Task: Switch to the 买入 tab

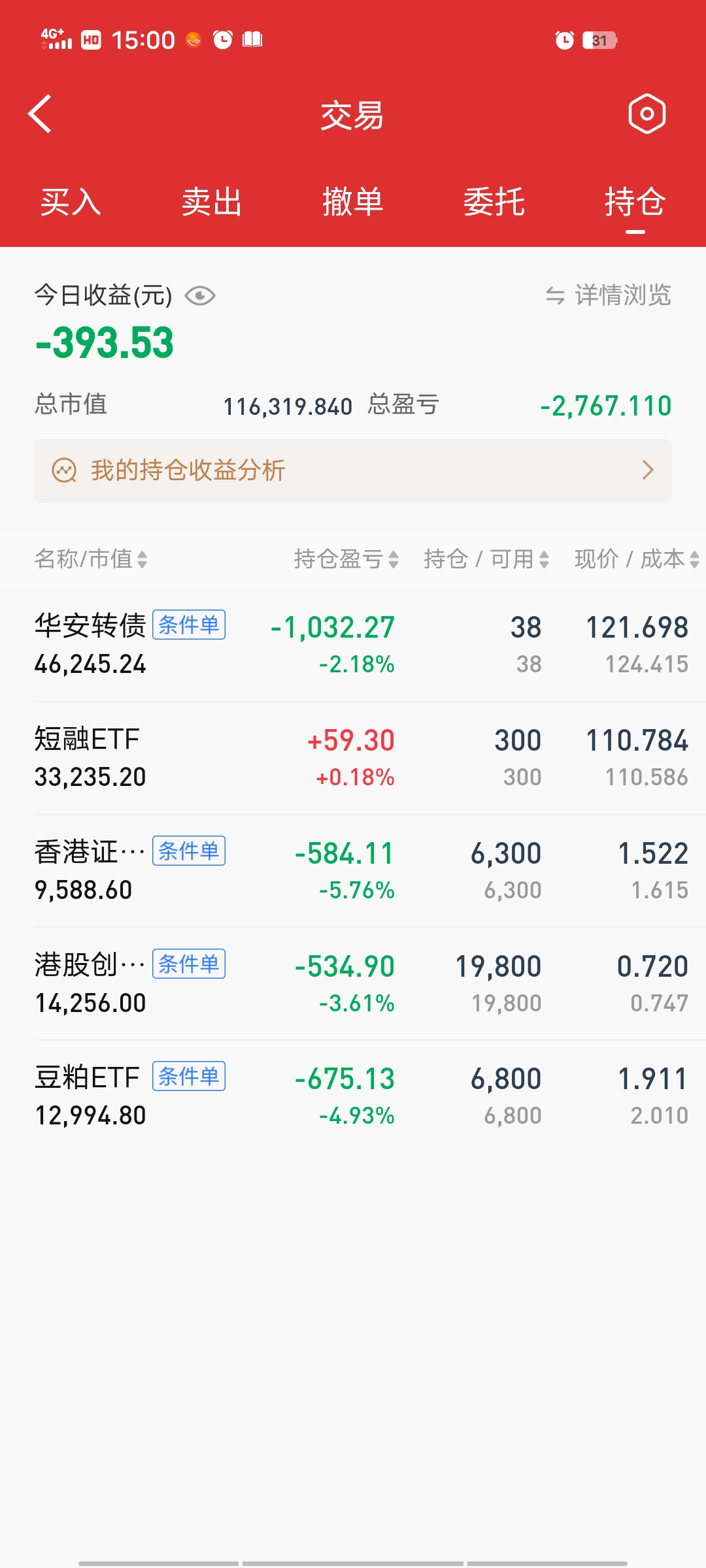Action: [71, 201]
